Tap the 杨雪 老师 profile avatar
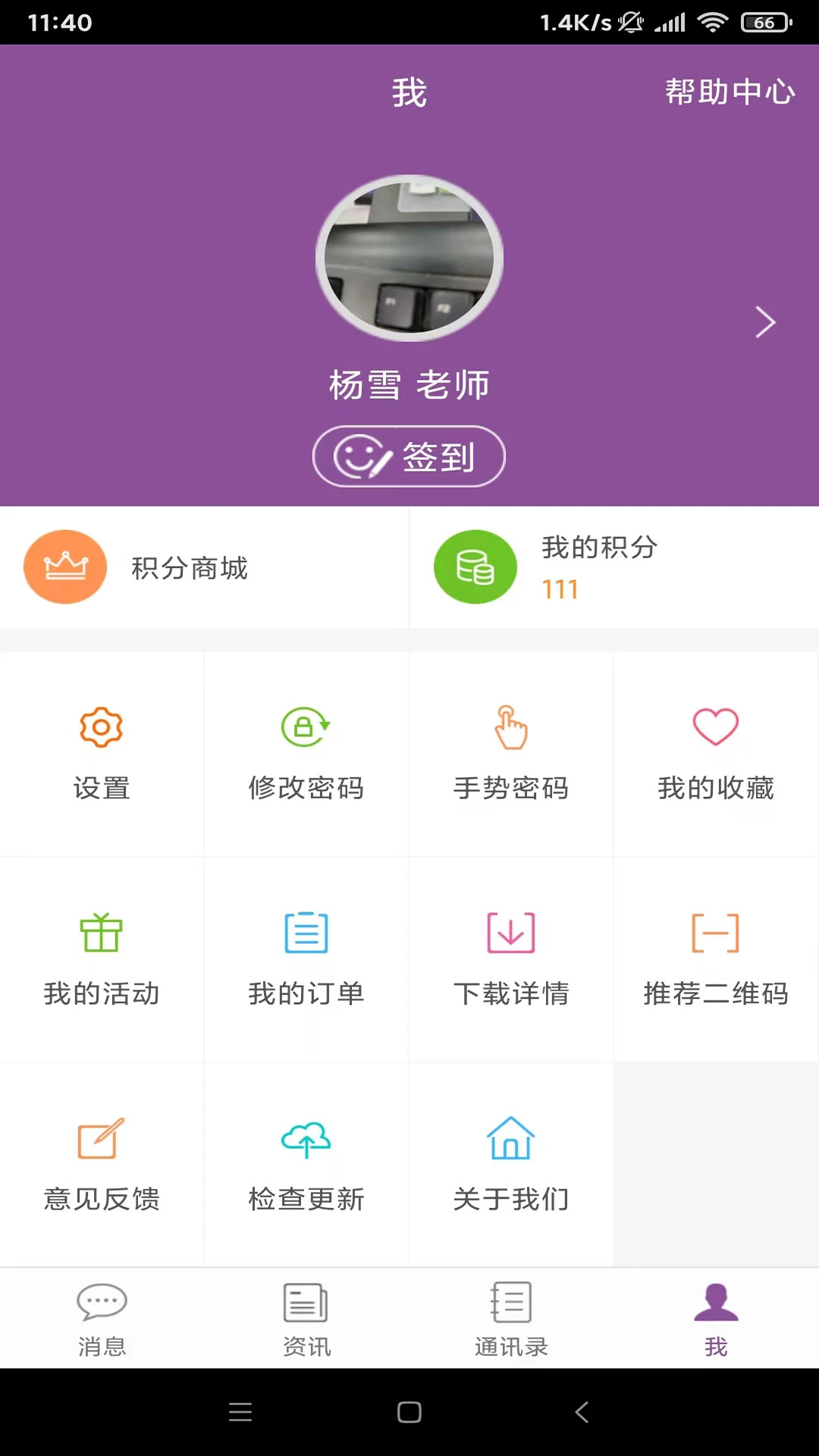The image size is (819, 1456). click(409, 258)
